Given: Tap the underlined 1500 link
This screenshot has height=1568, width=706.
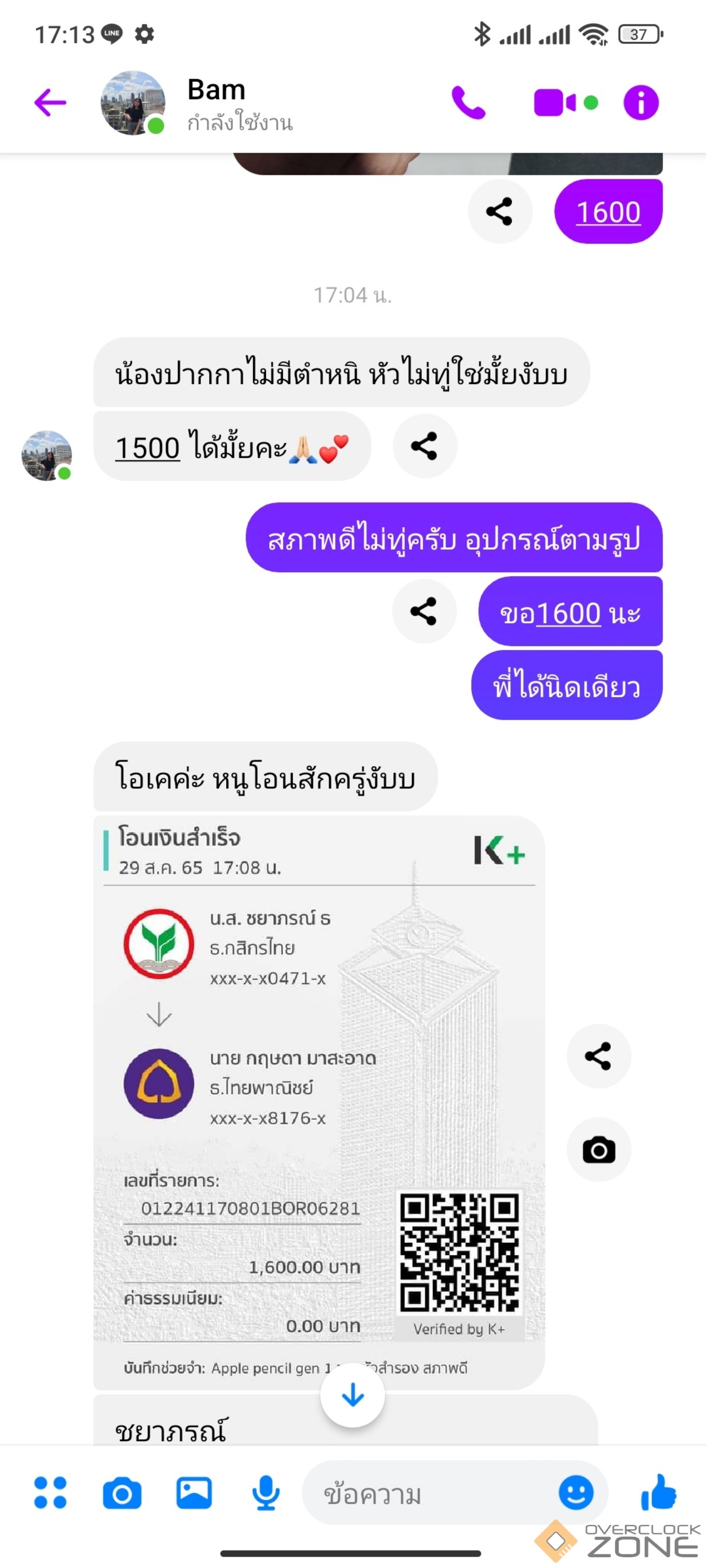Looking at the screenshot, I should pyautogui.click(x=148, y=448).
